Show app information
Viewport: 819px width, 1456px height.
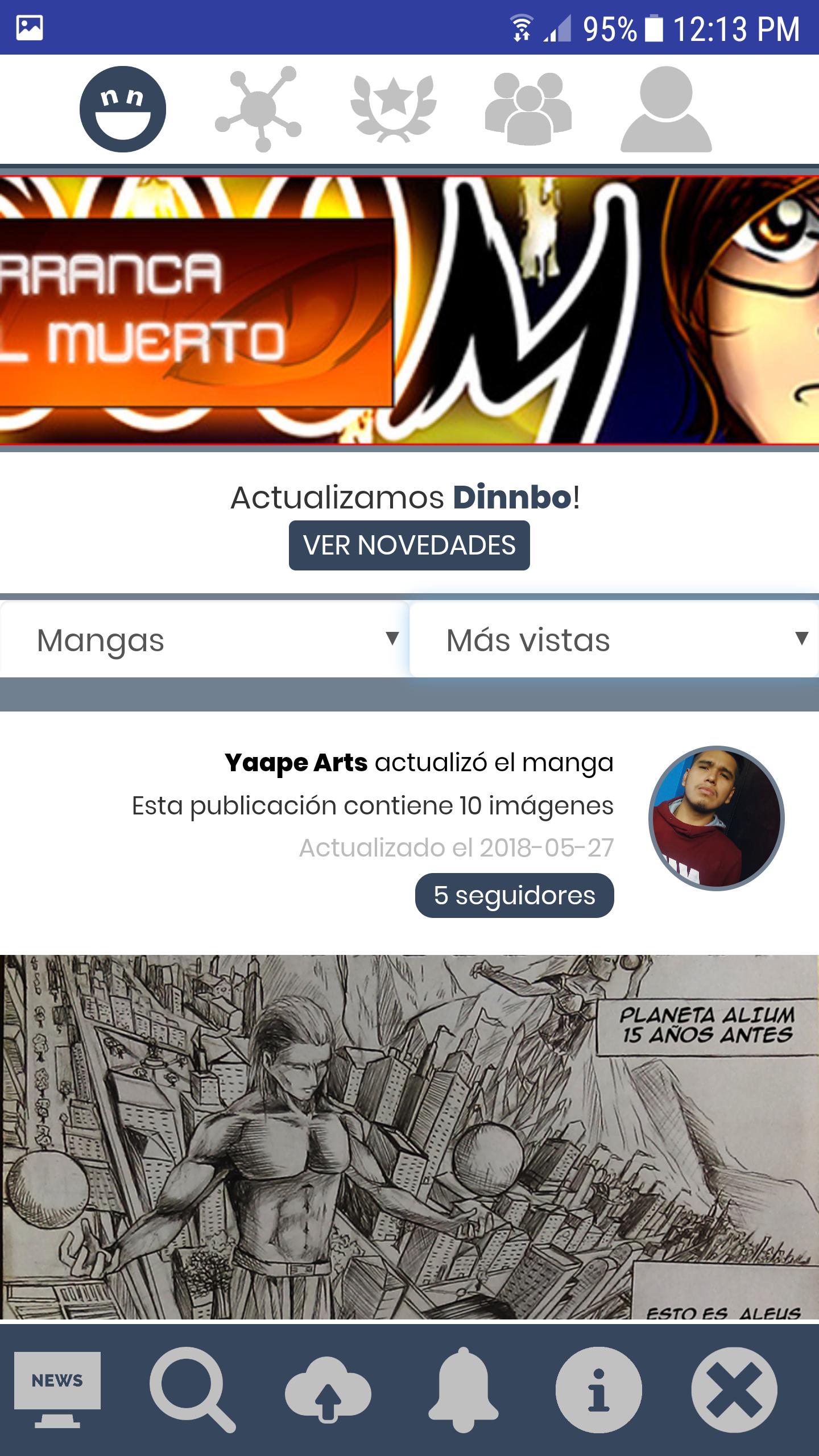tap(598, 1389)
